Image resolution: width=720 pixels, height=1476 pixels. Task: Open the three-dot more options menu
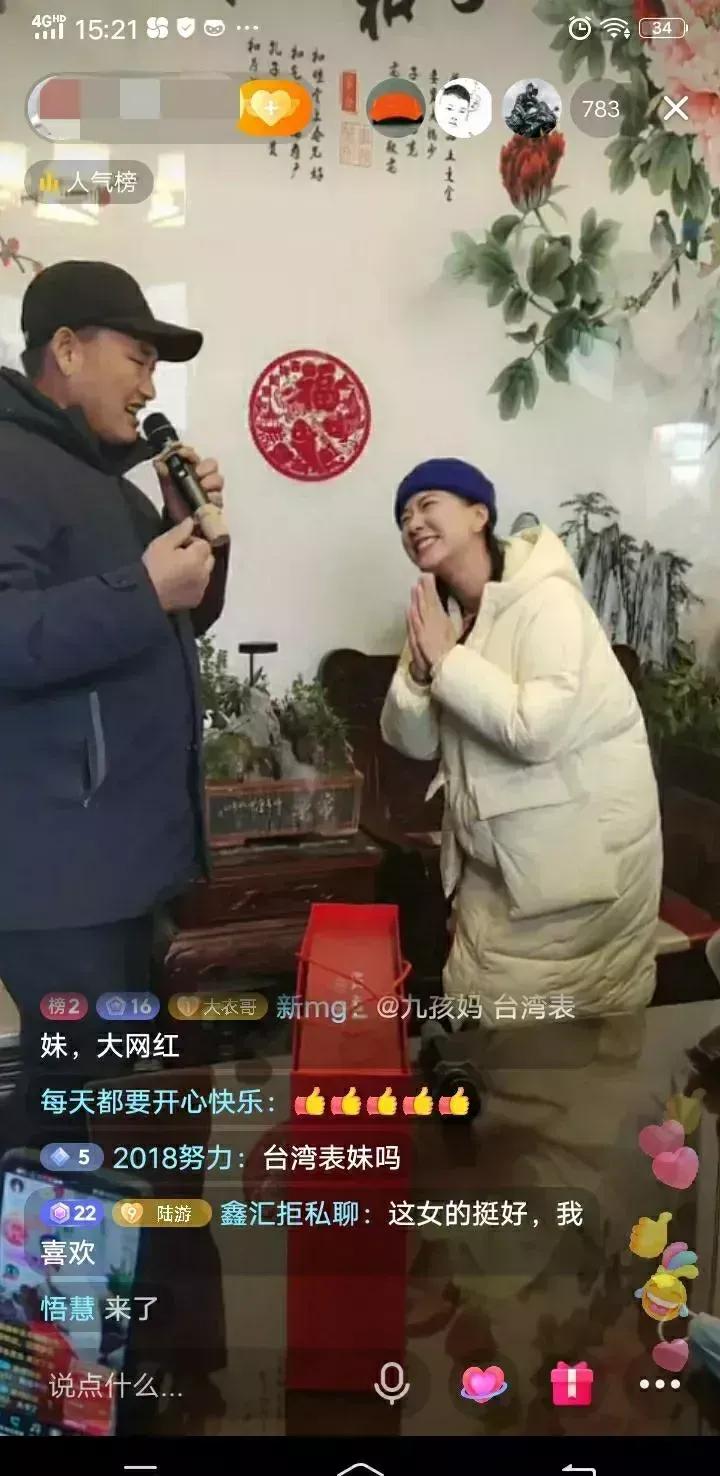point(660,1384)
